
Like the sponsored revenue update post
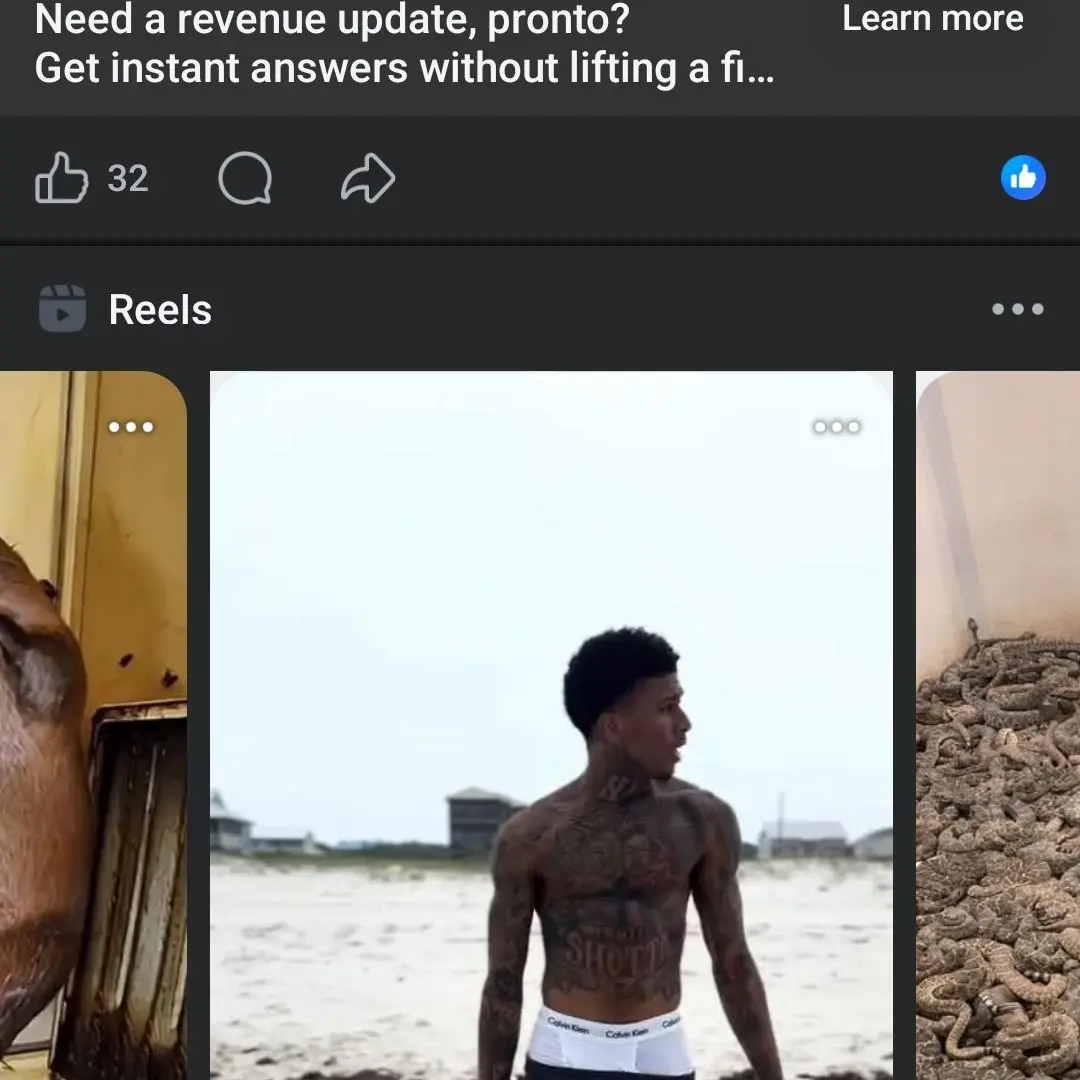click(62, 179)
